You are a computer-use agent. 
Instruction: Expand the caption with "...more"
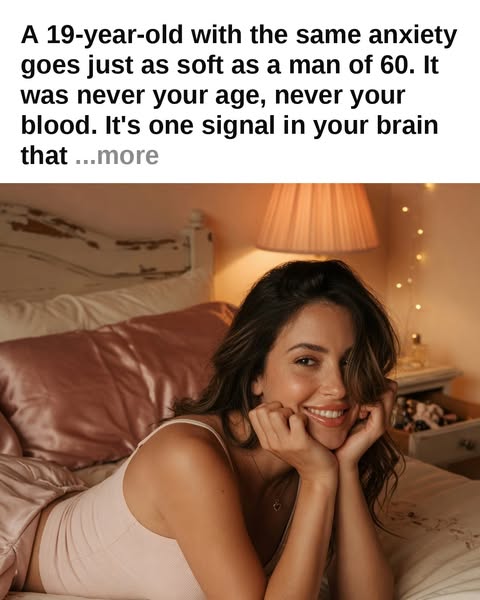117,155
